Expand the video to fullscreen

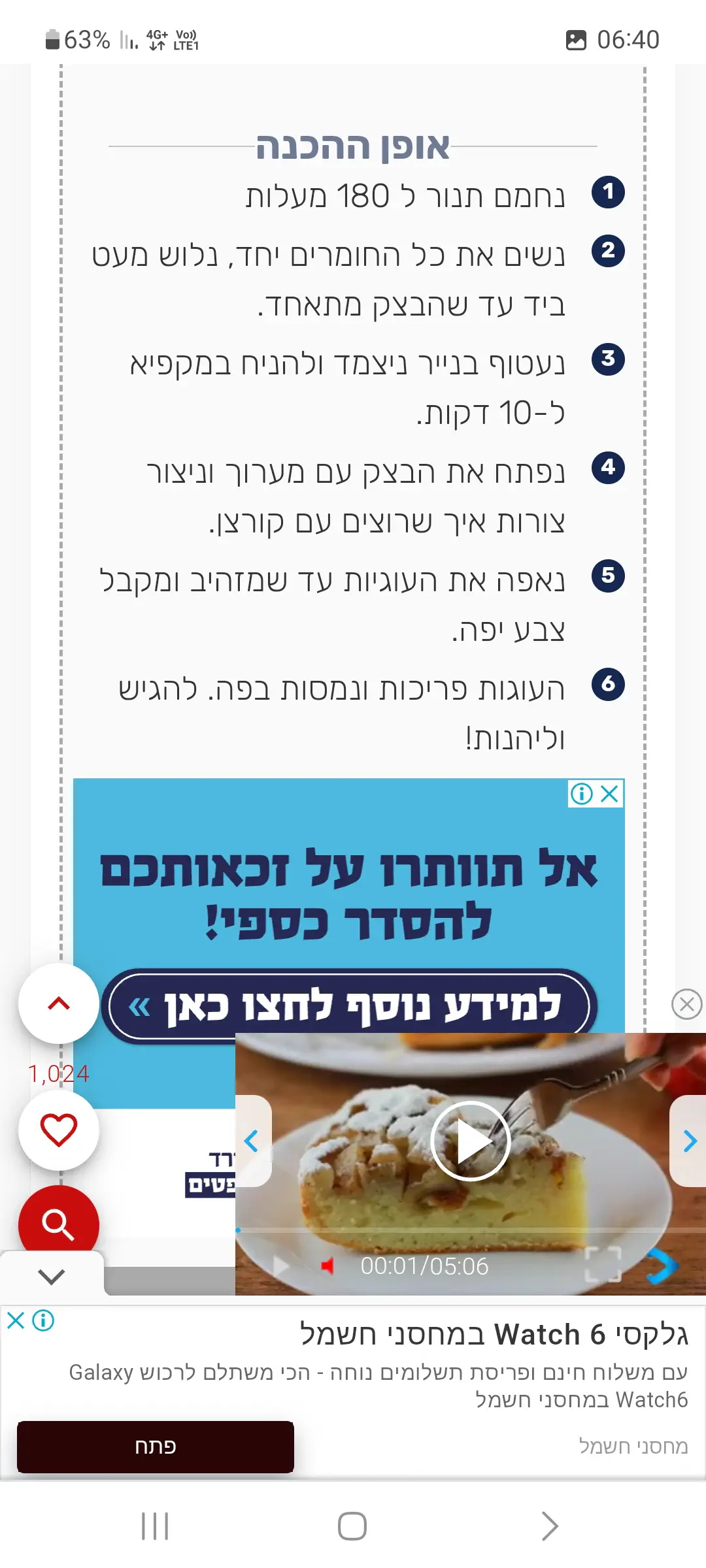click(x=603, y=1264)
